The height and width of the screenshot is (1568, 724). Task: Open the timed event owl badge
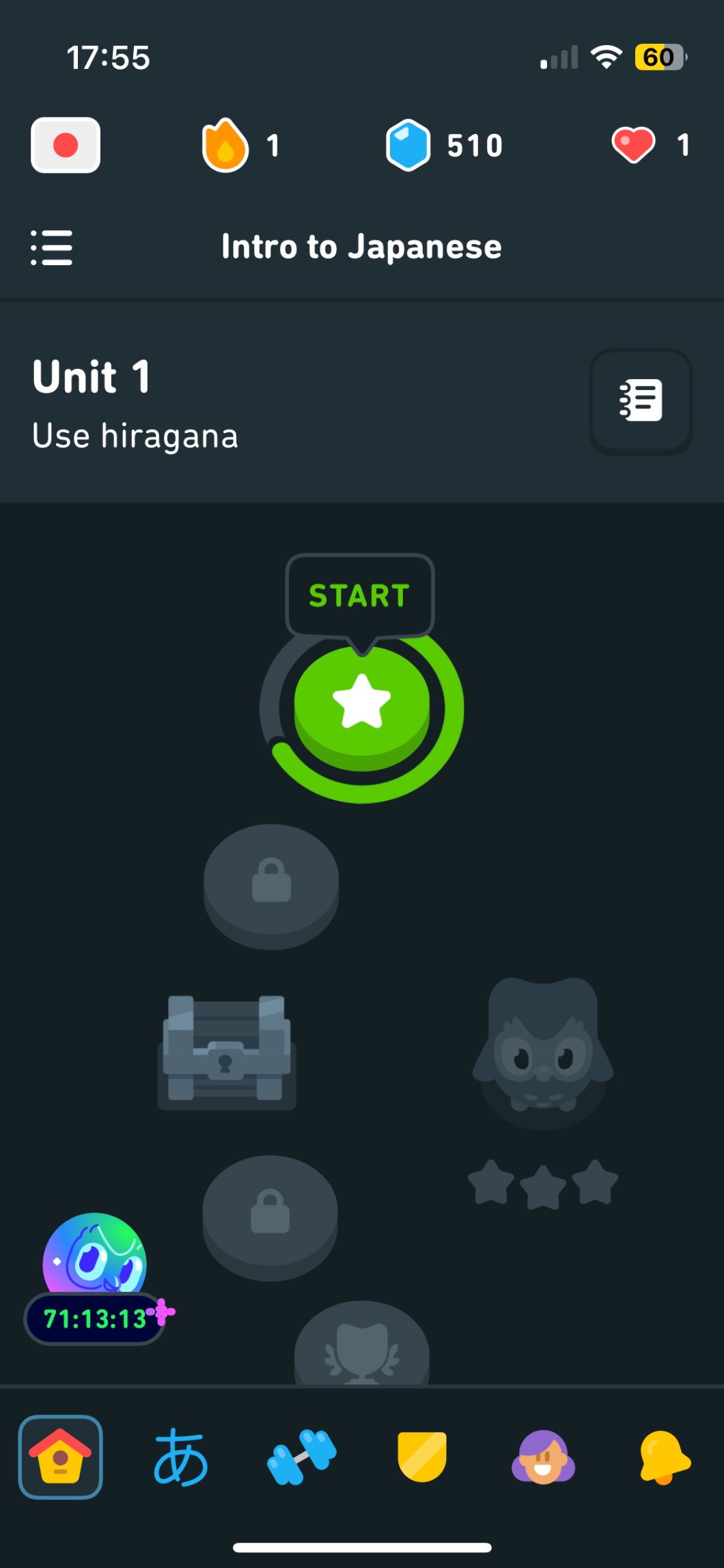(95, 1278)
